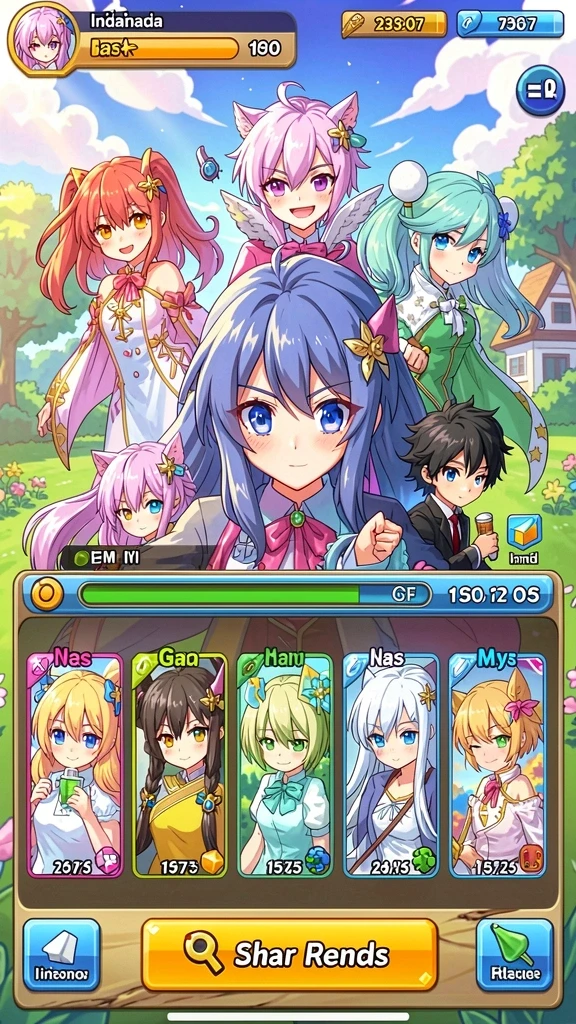Tap the orange ring icon by the progress bar
The height and width of the screenshot is (1024, 576).
[x=48, y=594]
